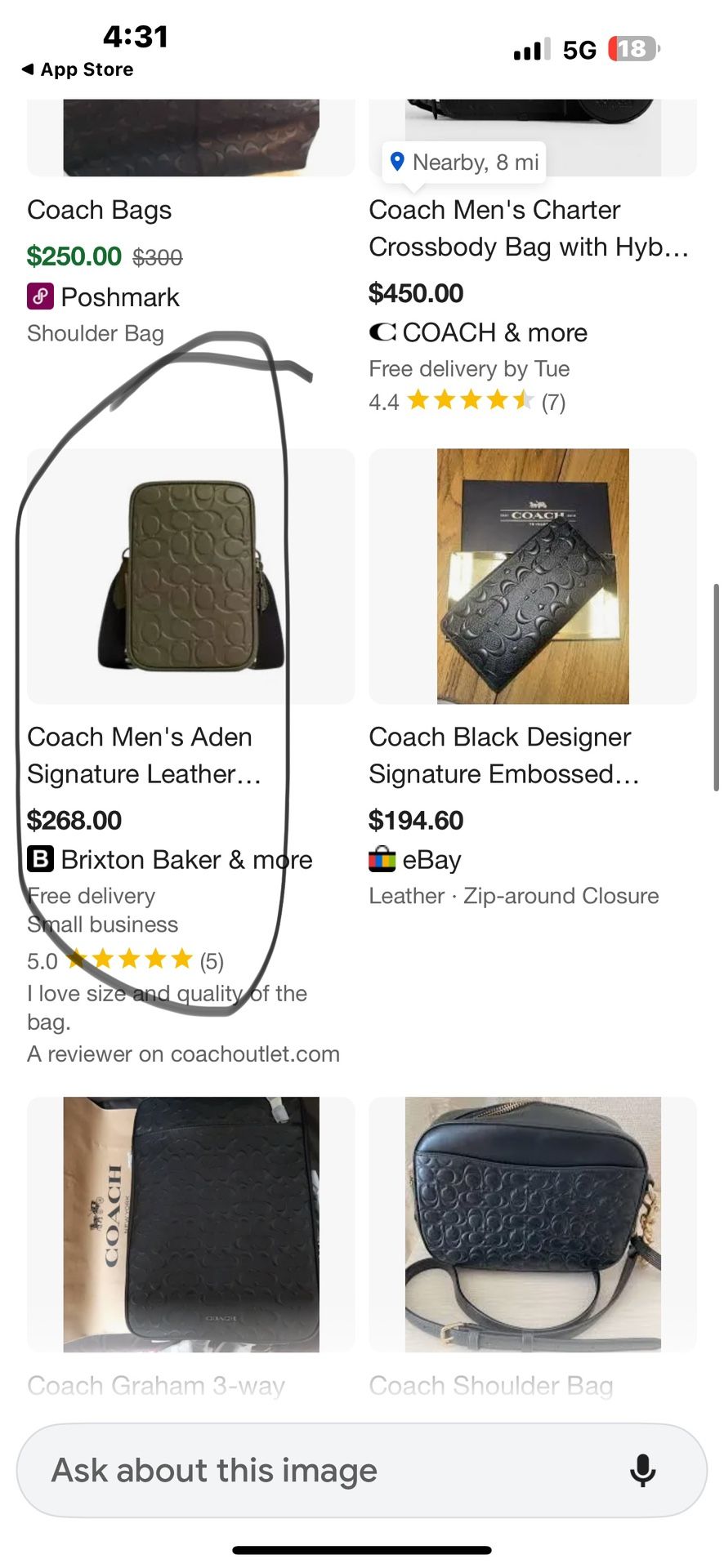
Task: Open Coach Men's Charter Crossbody Bag listing
Action: [528, 228]
